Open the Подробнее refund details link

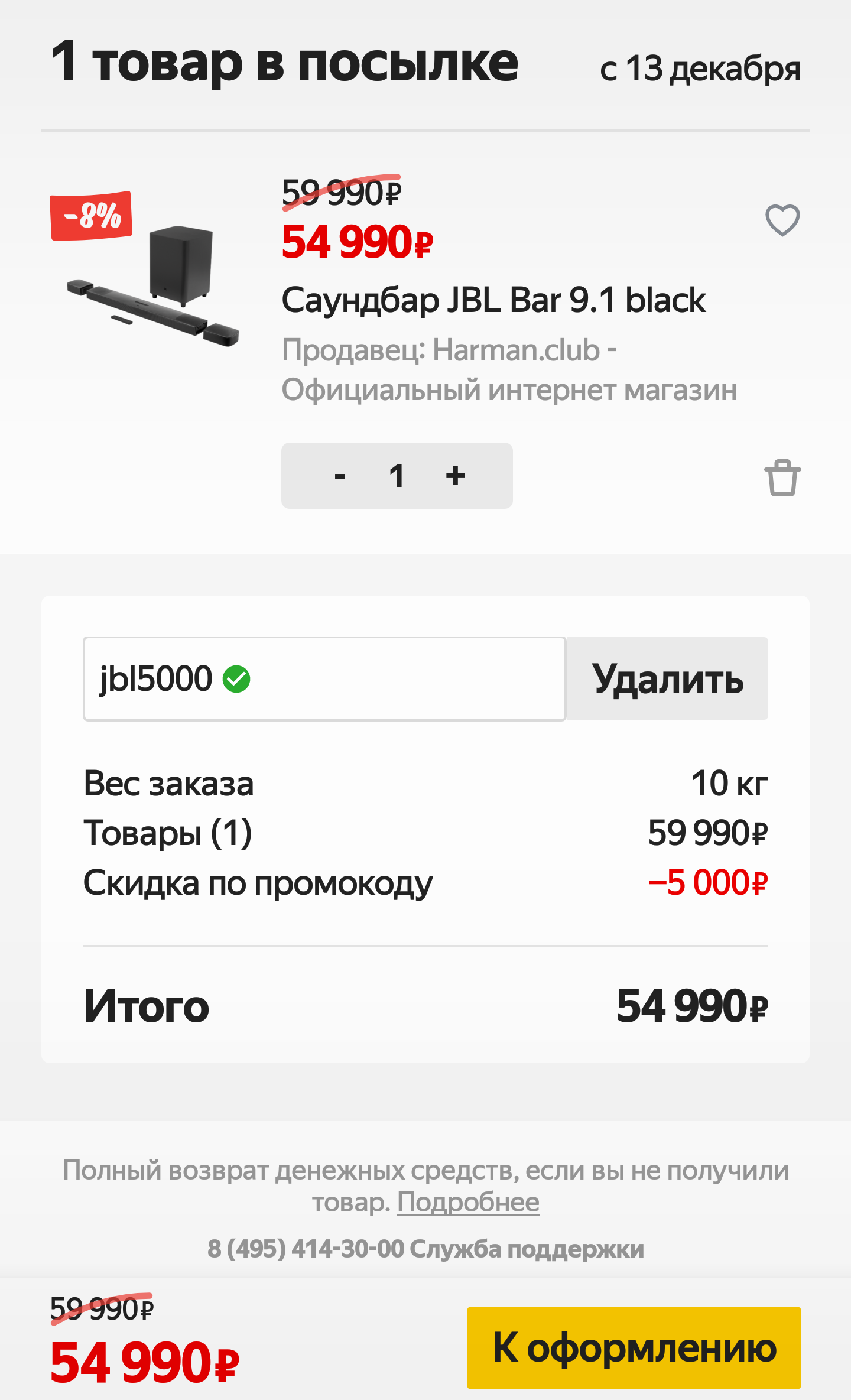[x=467, y=1202]
